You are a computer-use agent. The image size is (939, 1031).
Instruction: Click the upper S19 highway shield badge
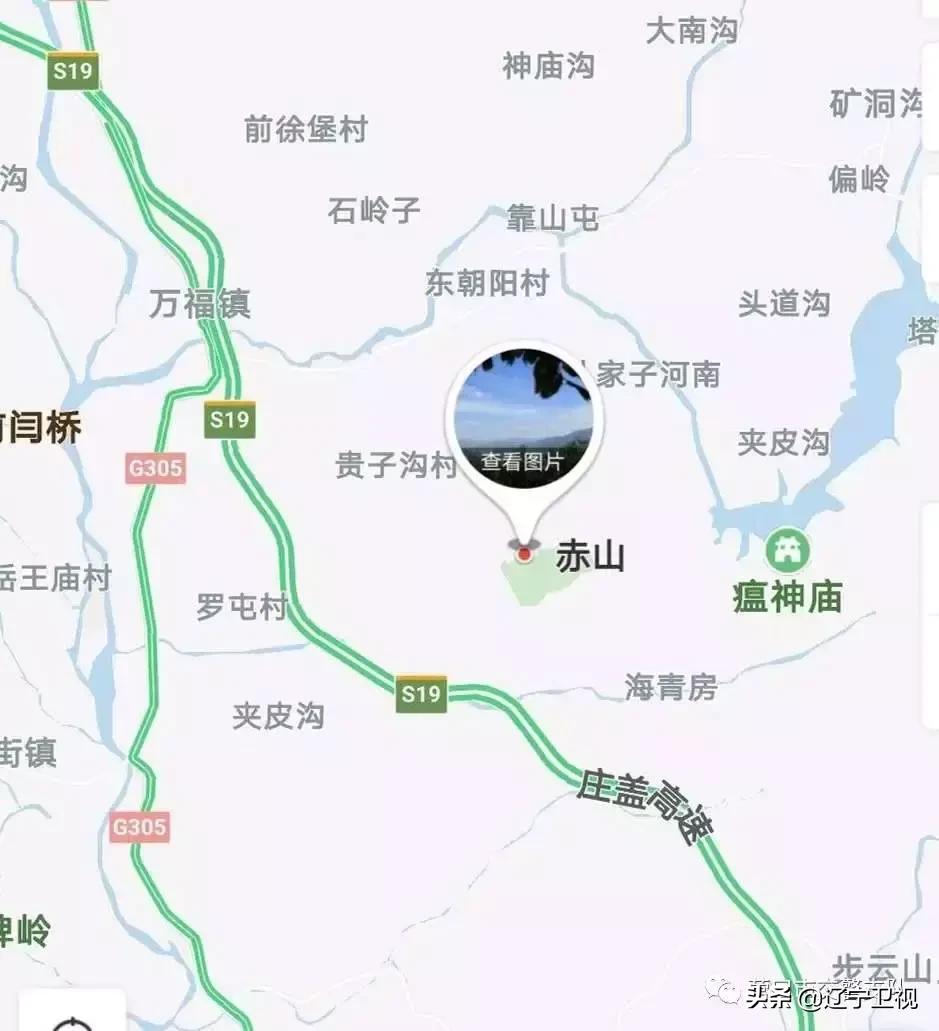pos(74,70)
